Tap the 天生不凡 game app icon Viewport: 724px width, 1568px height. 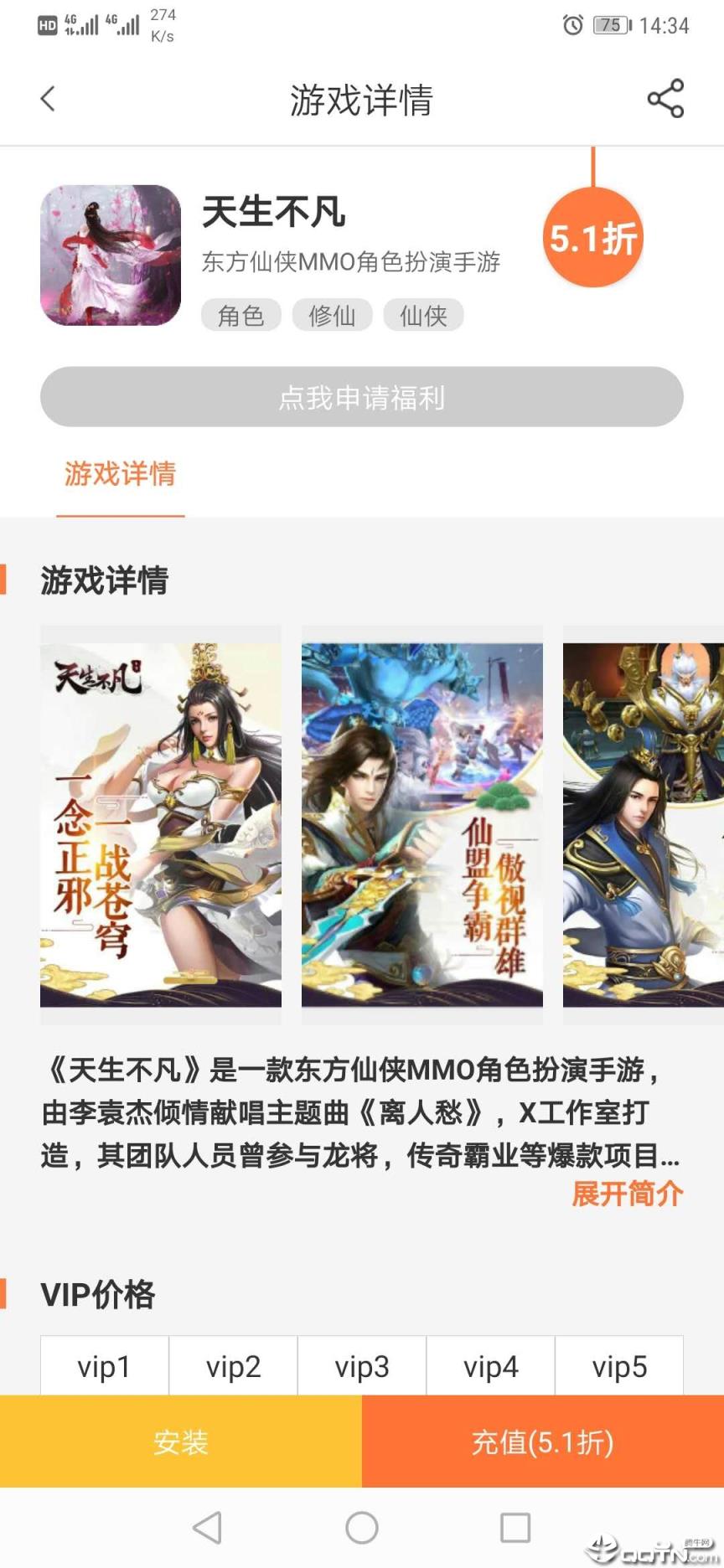coord(110,255)
